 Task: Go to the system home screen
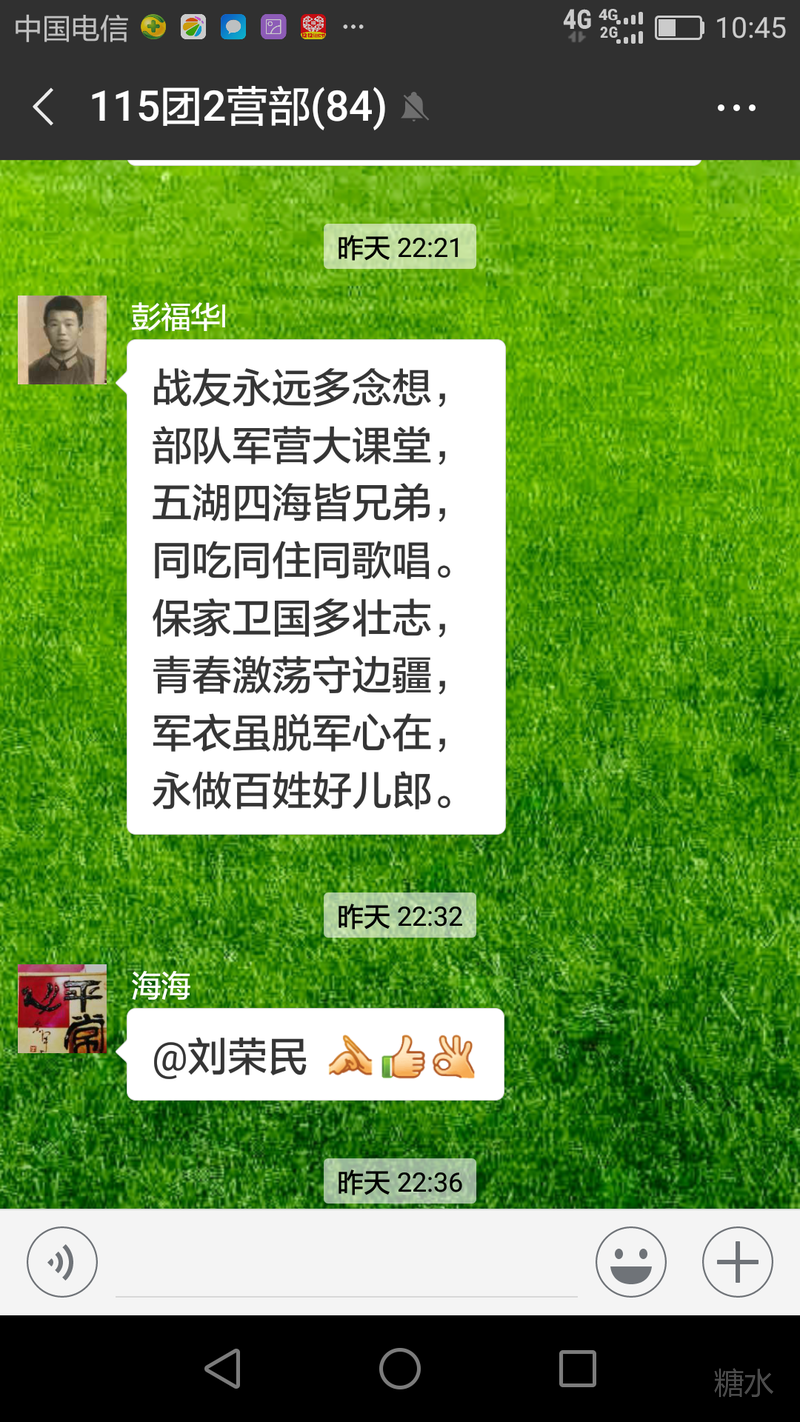click(400, 1368)
